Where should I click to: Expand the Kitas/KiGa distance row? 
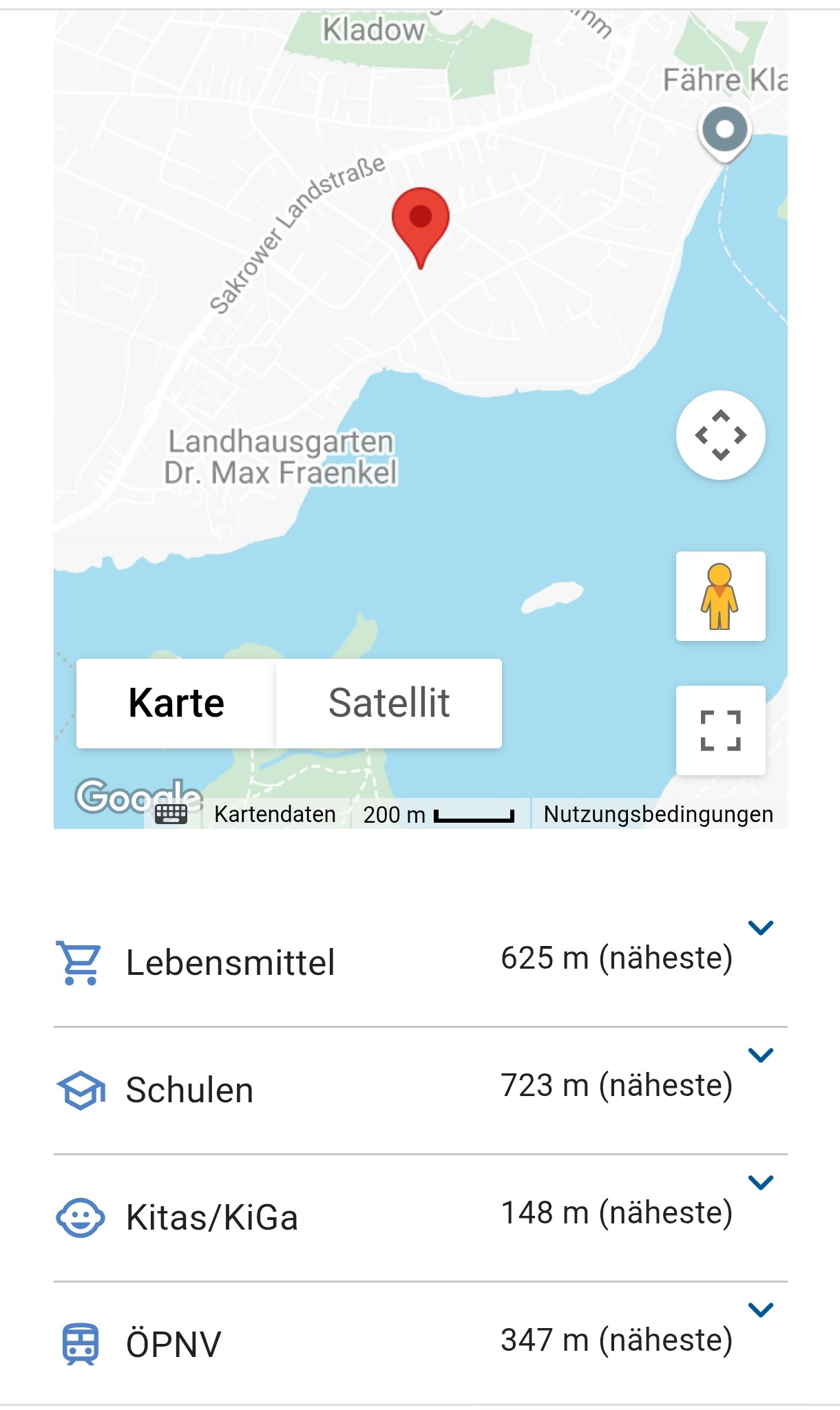click(x=760, y=1183)
